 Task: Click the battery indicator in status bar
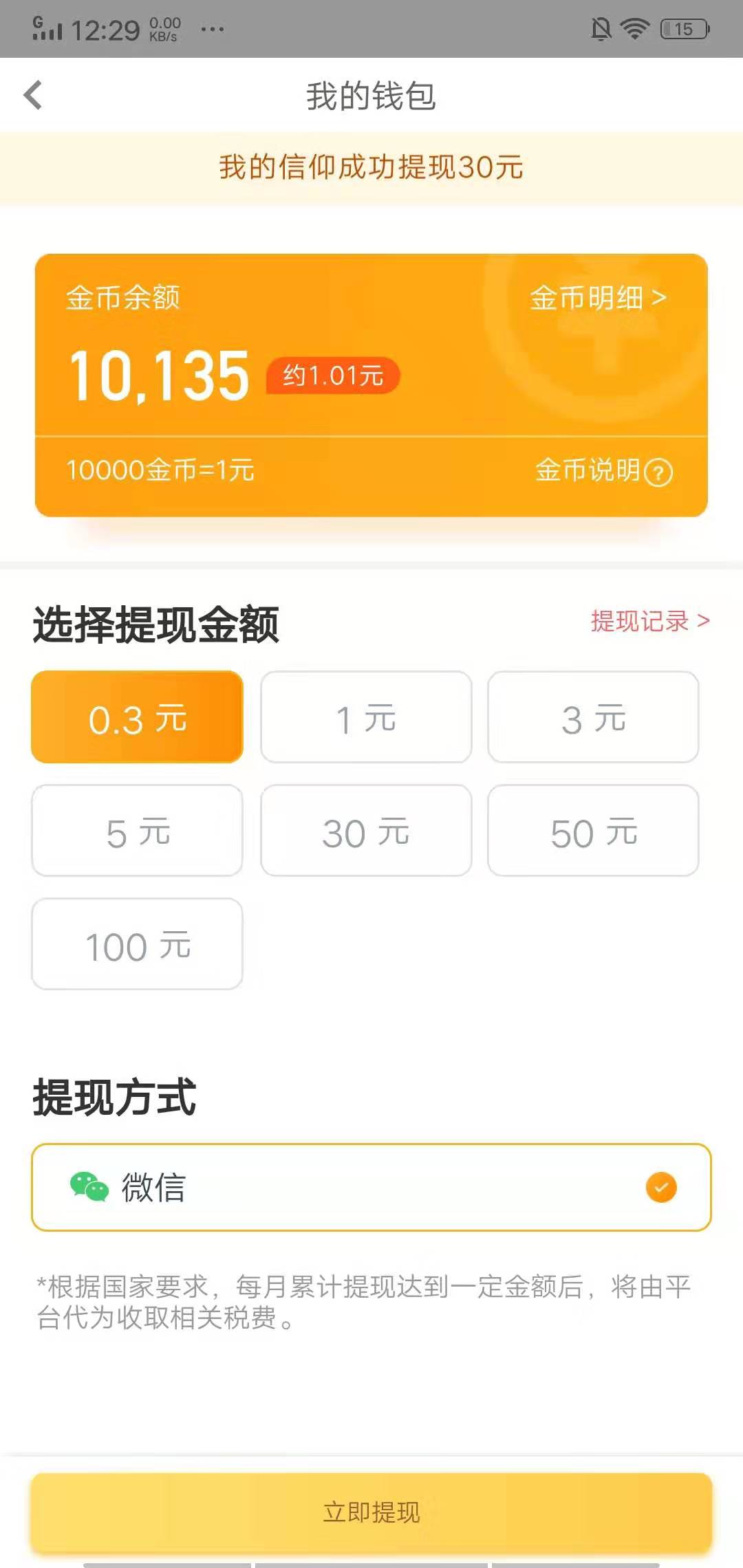click(x=684, y=29)
